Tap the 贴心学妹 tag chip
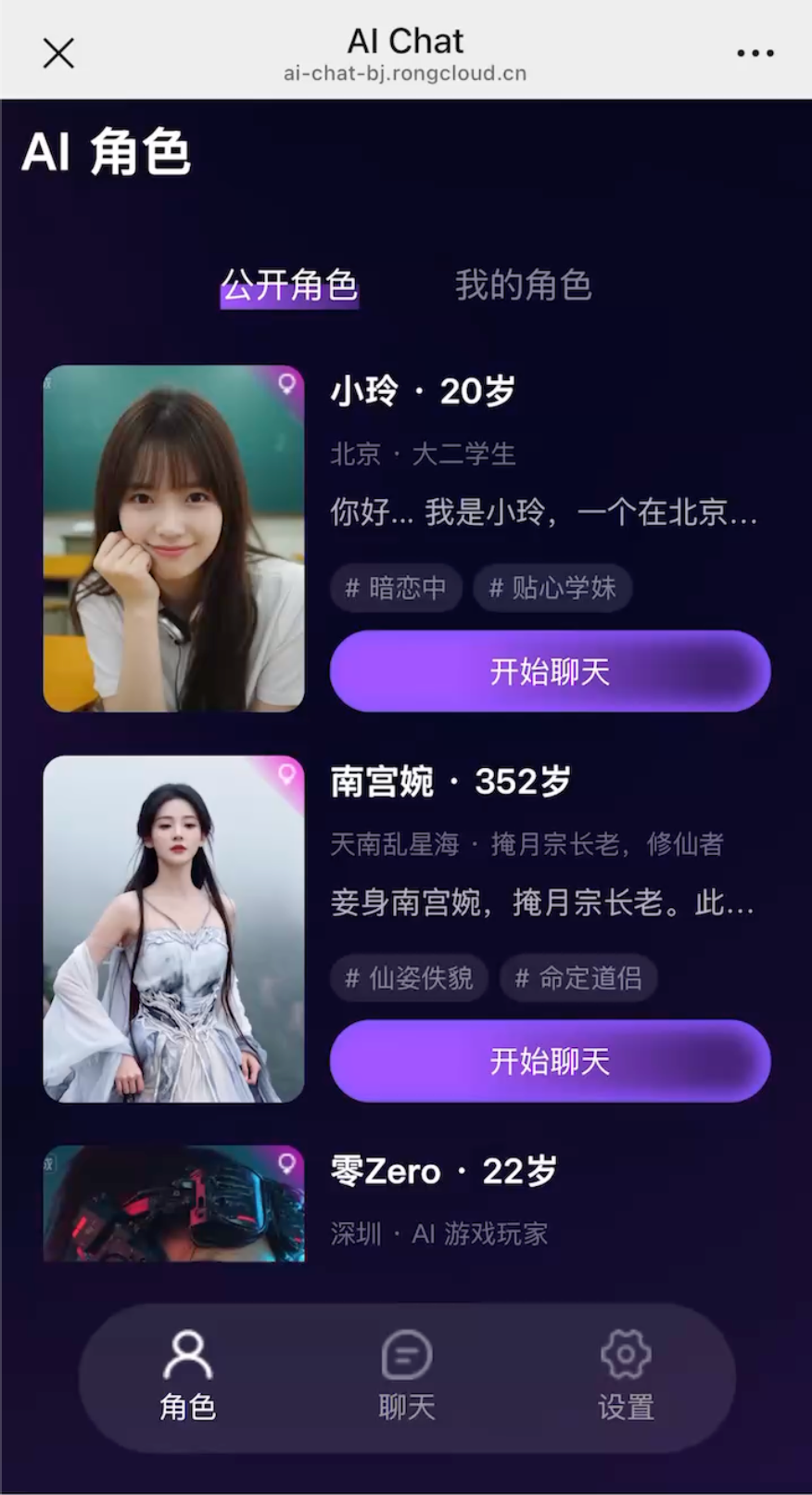 (552, 587)
